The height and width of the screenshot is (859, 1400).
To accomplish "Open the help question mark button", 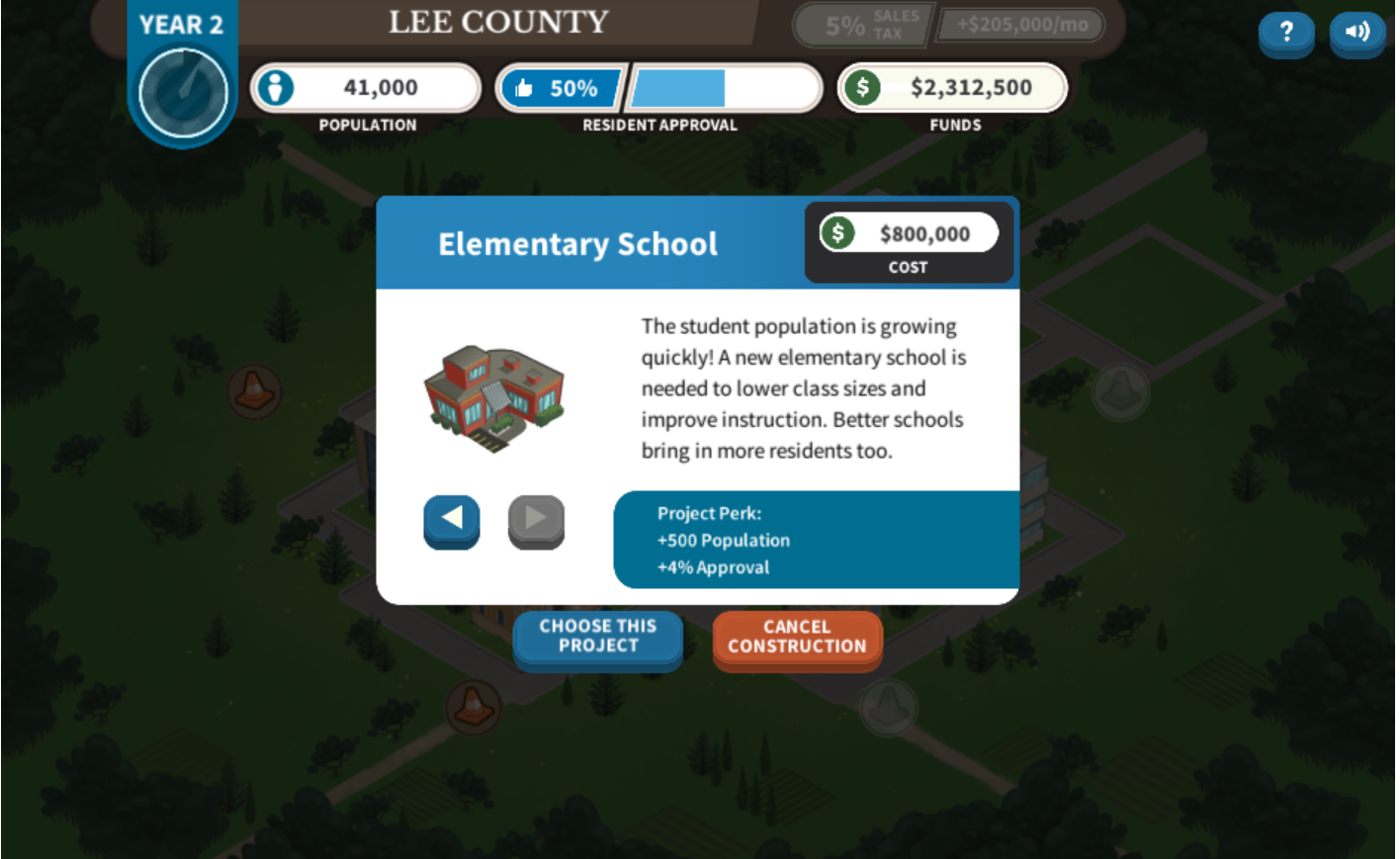I will pyautogui.click(x=1285, y=32).
